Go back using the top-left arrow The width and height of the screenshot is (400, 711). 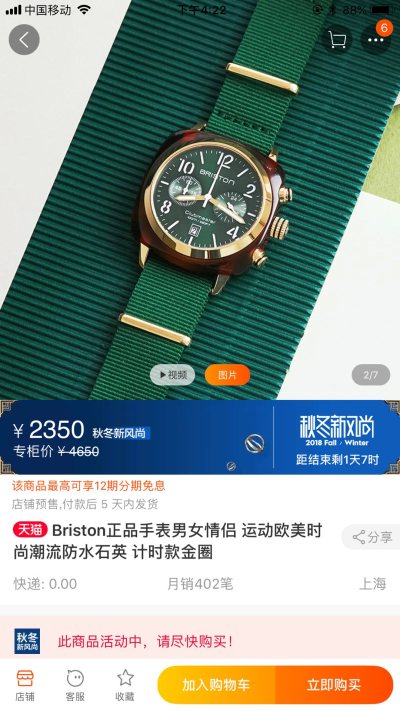coord(24,40)
